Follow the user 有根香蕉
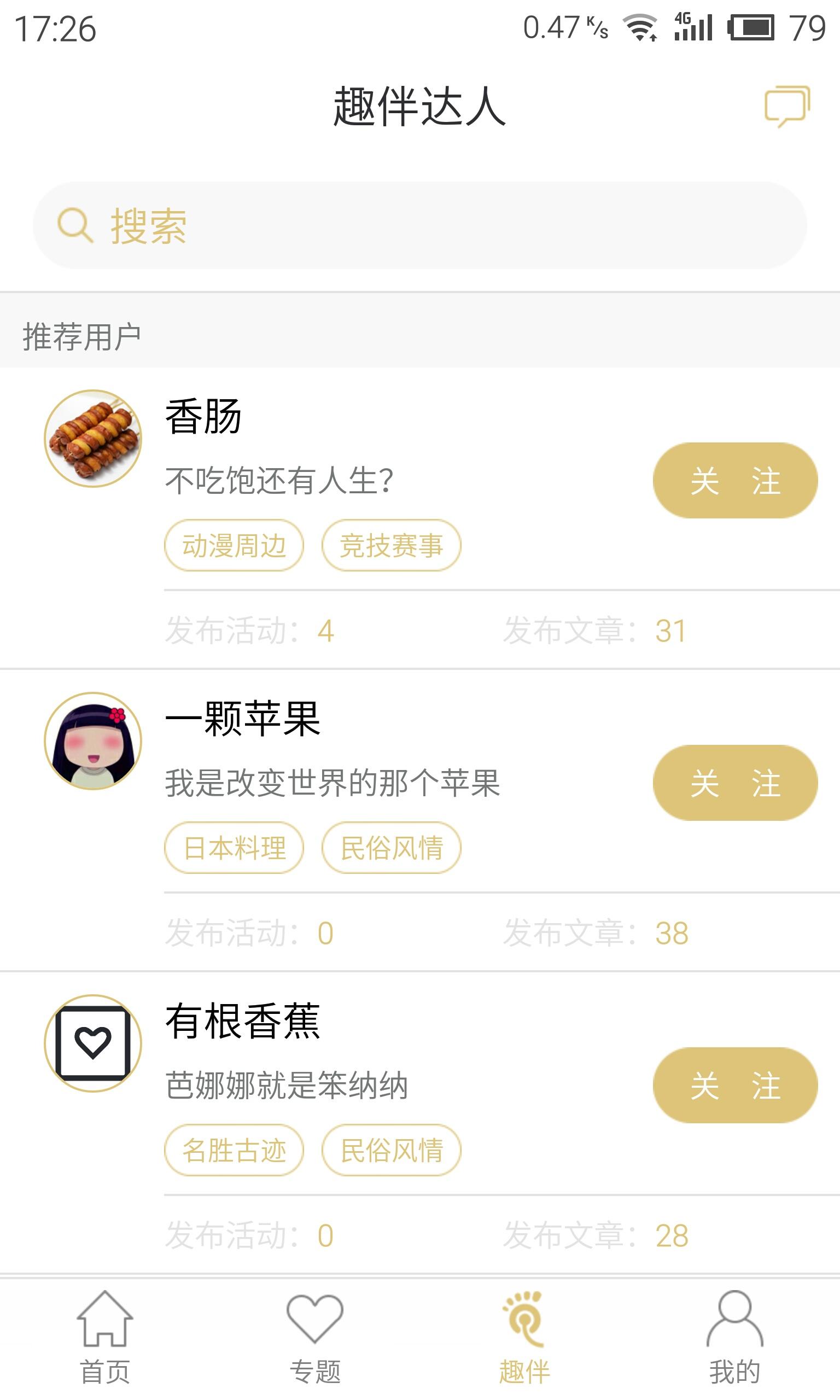Image resolution: width=840 pixels, height=1400 pixels. click(734, 1085)
